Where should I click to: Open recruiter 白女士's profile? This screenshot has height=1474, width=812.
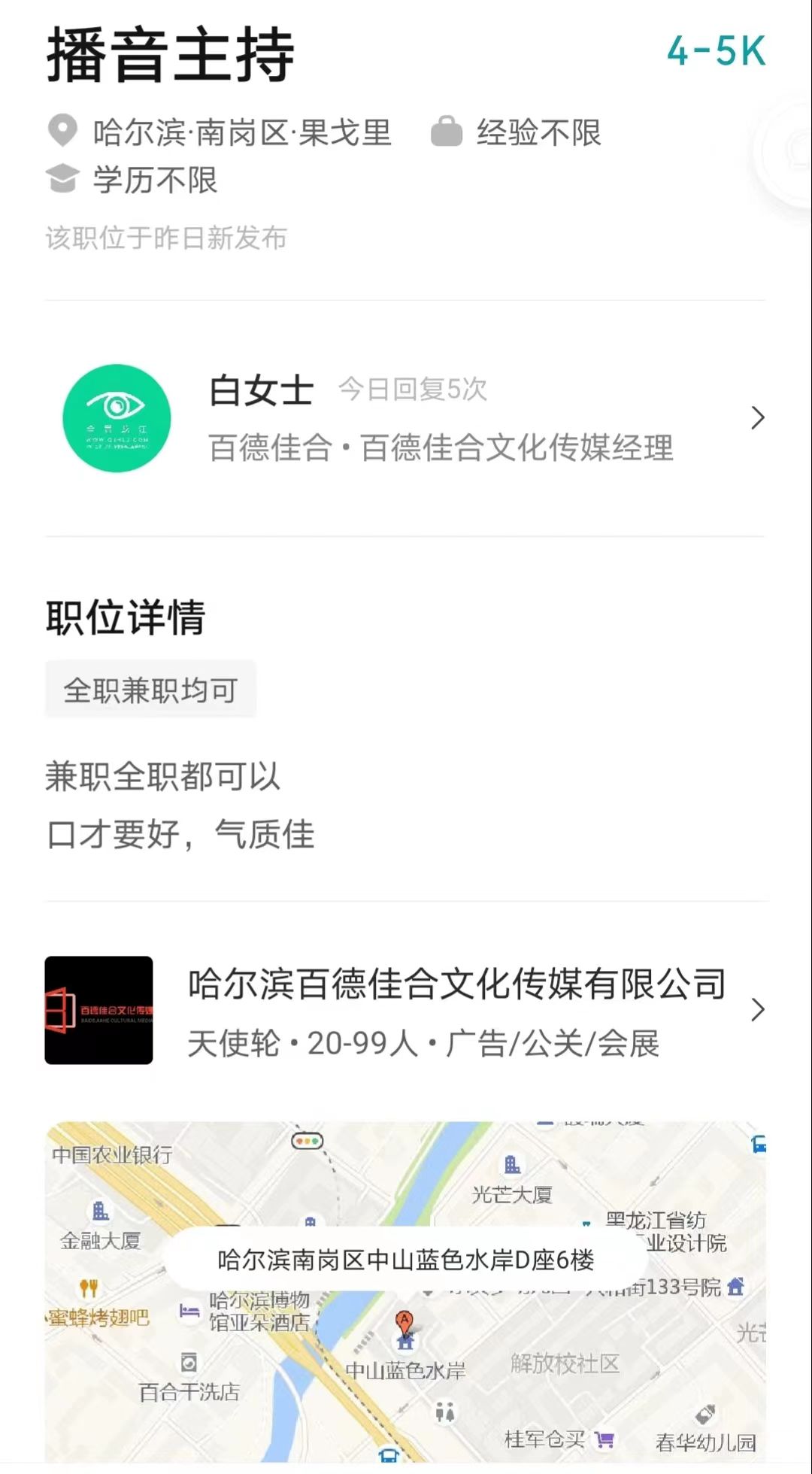coord(406,418)
